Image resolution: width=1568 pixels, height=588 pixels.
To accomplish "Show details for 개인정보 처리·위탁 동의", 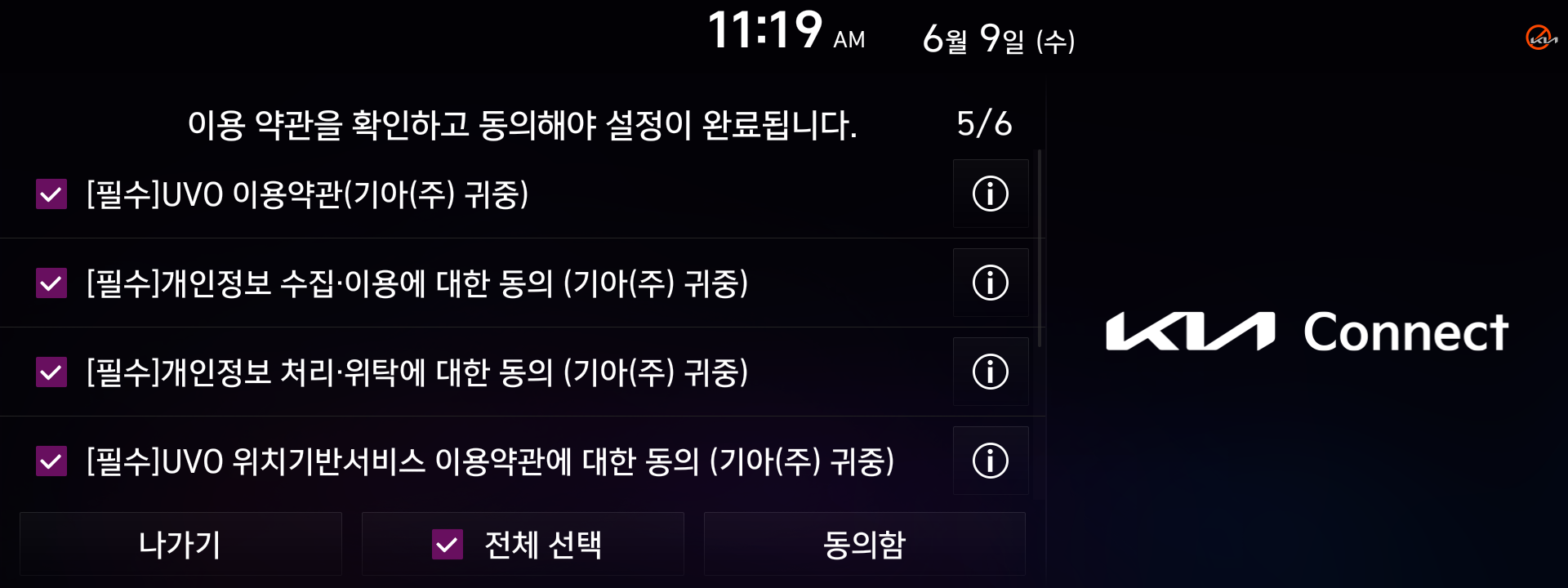I will pos(990,372).
